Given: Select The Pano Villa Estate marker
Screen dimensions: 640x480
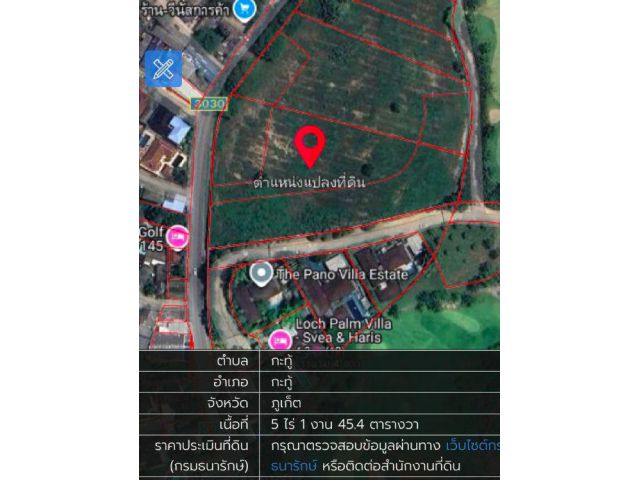Looking at the screenshot, I should click(262, 272).
